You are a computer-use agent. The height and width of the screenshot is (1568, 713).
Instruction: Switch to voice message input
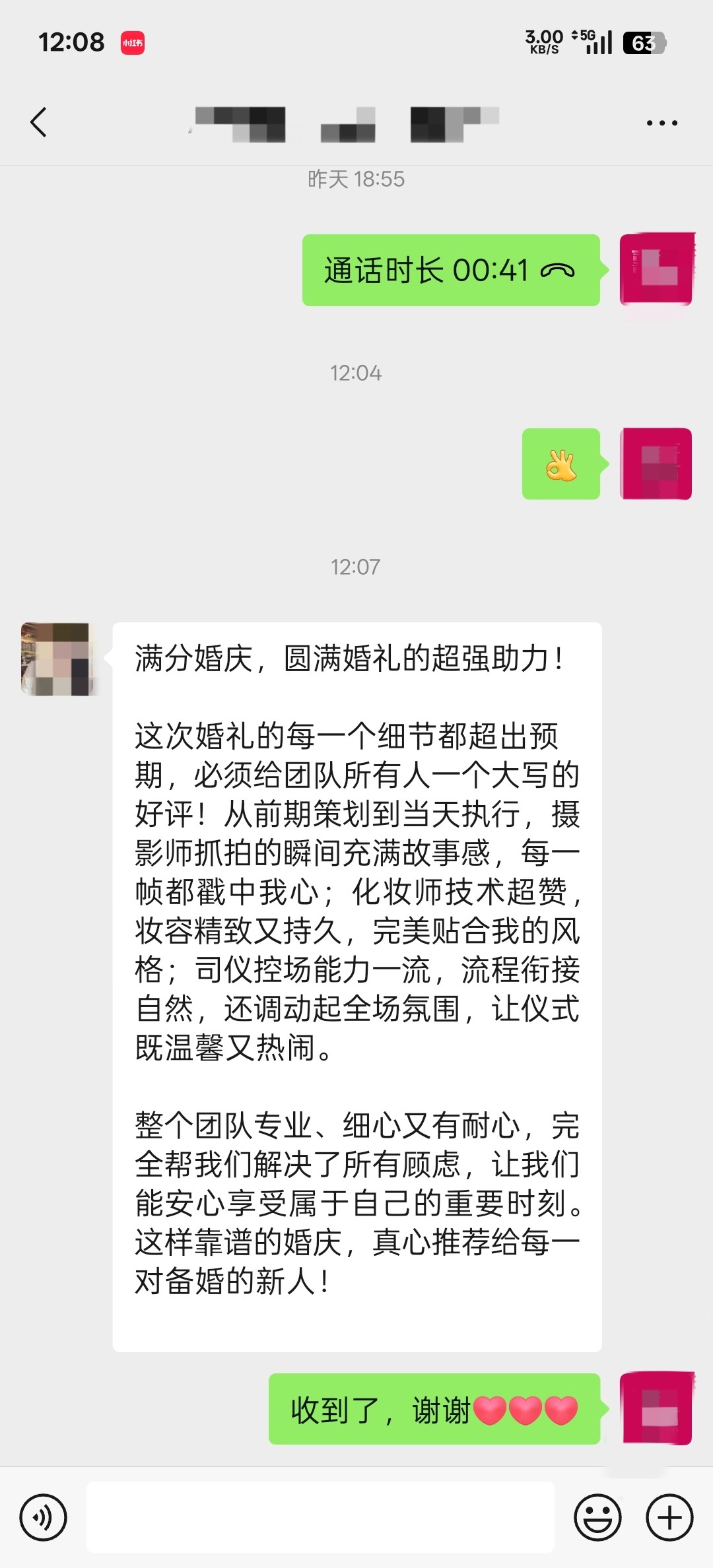(44, 1517)
